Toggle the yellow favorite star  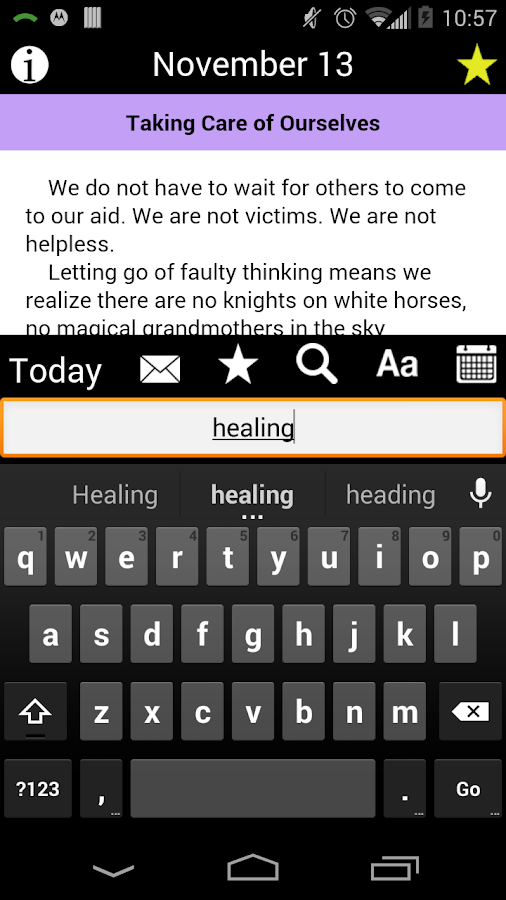point(477,64)
